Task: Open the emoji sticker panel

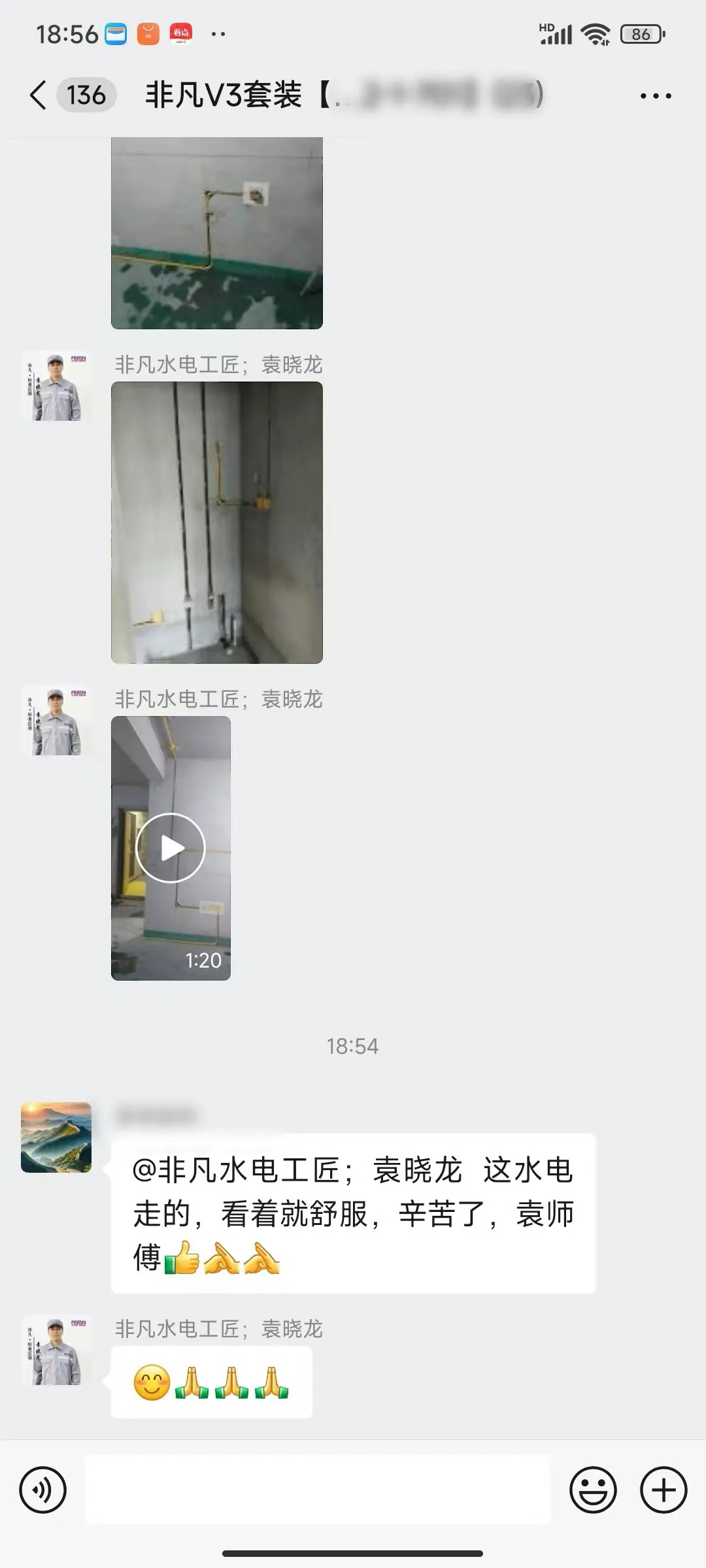Action: [593, 1490]
